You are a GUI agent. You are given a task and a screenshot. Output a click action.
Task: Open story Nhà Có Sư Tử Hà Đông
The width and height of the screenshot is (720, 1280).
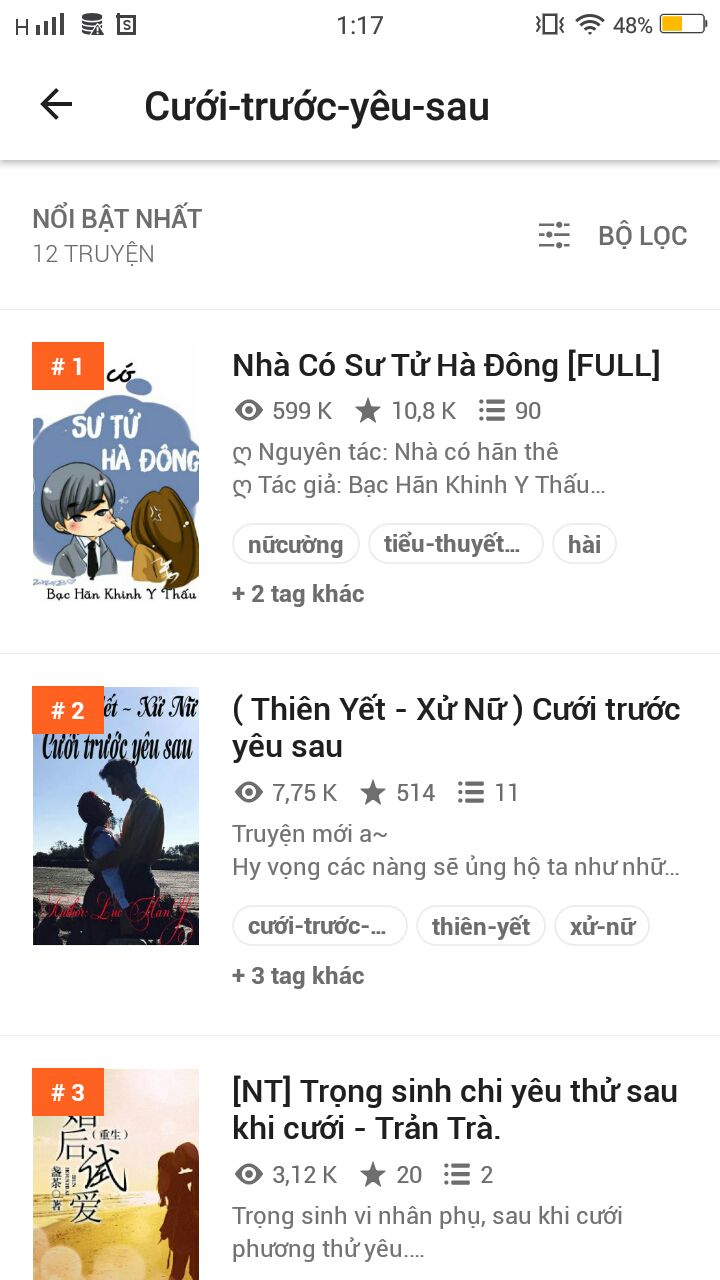446,366
